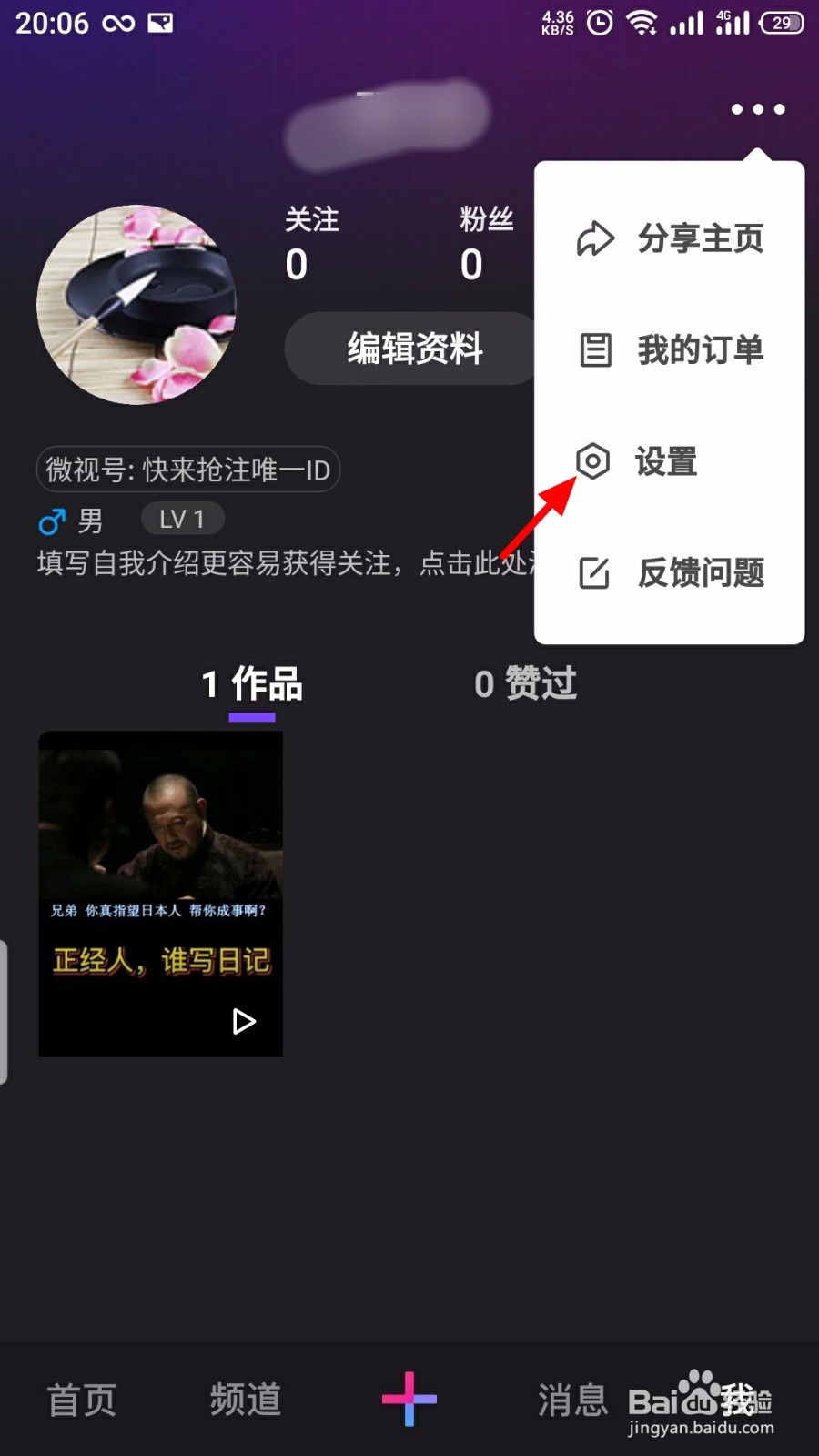Tap the feedback pencil icon
Viewport: 819px width, 1456px height.
click(593, 574)
